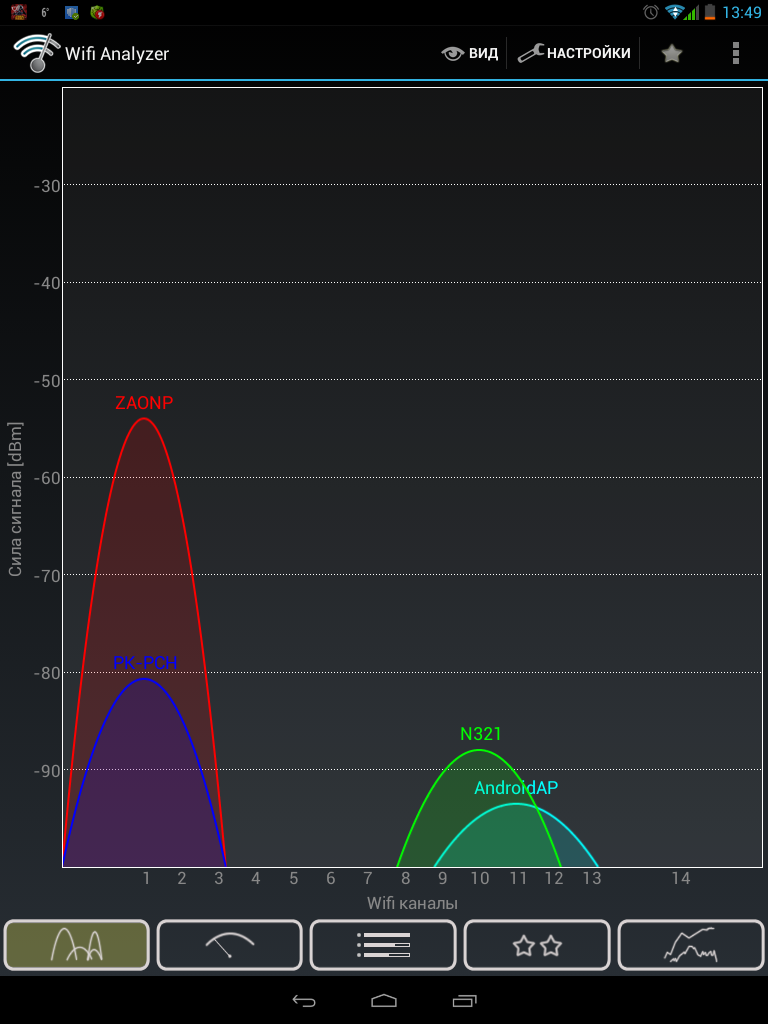The height and width of the screenshot is (1024, 768).
Task: Open the overflow menu
Action: [736, 53]
